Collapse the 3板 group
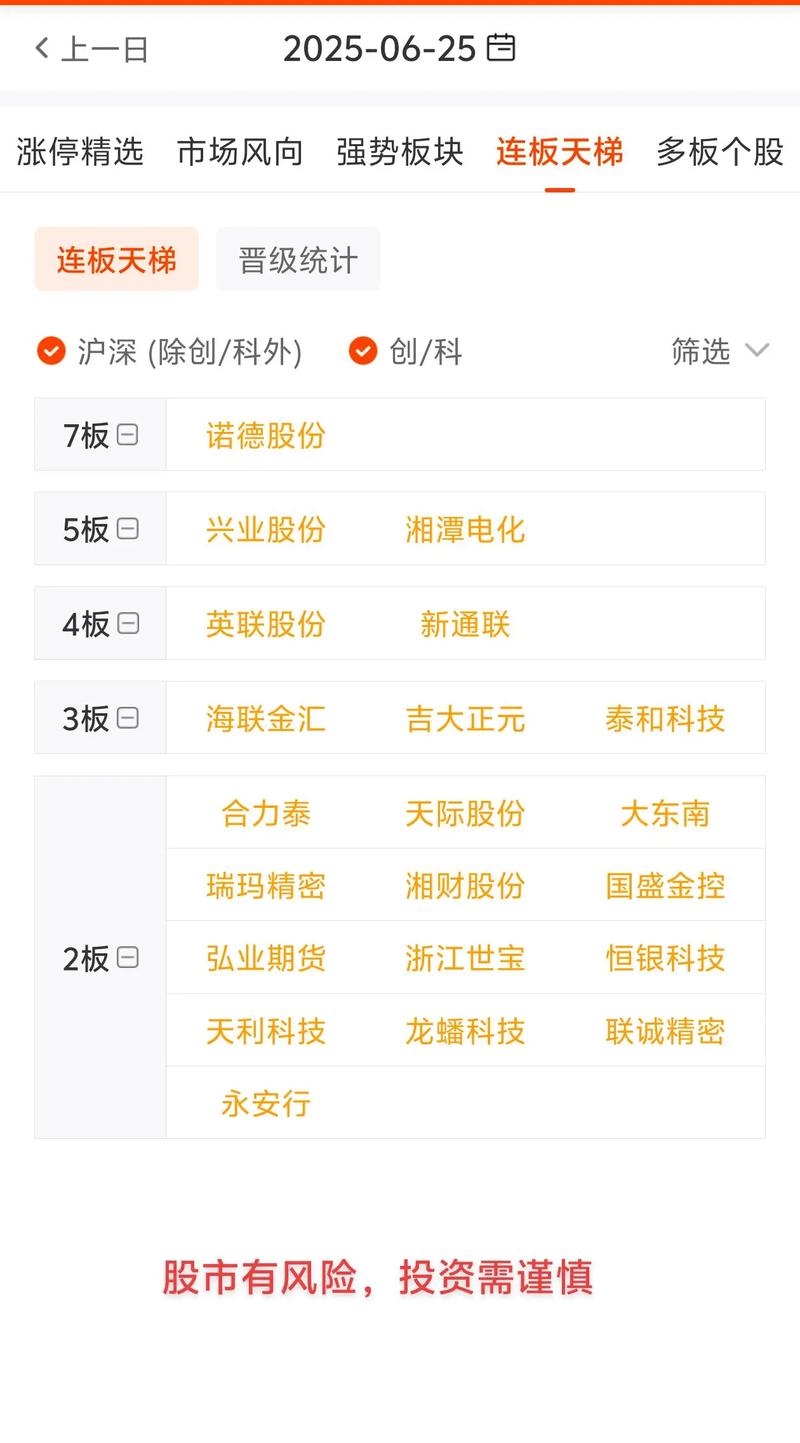The width and height of the screenshot is (800, 1443). 128,716
